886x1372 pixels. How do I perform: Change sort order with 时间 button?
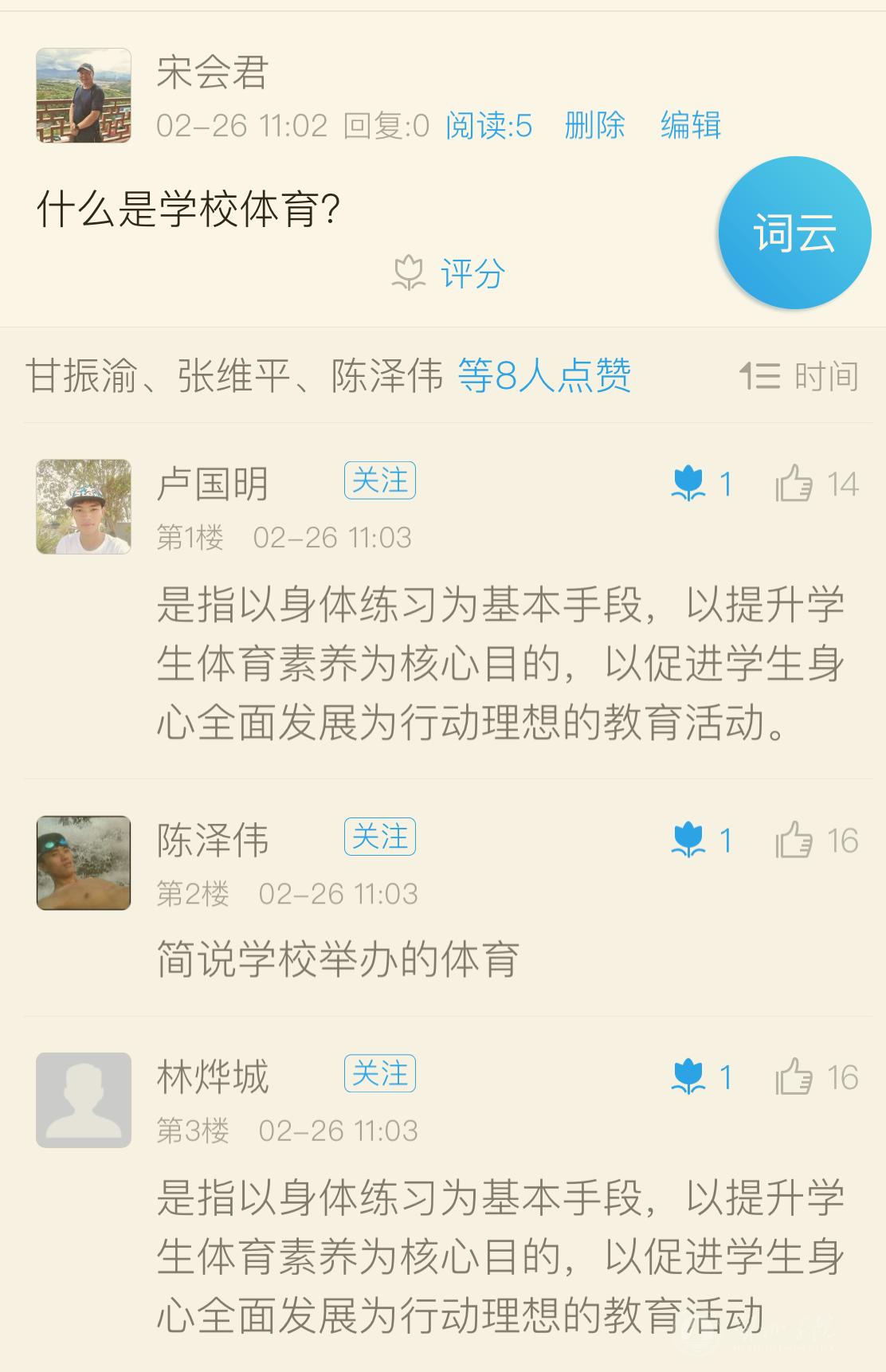[799, 376]
